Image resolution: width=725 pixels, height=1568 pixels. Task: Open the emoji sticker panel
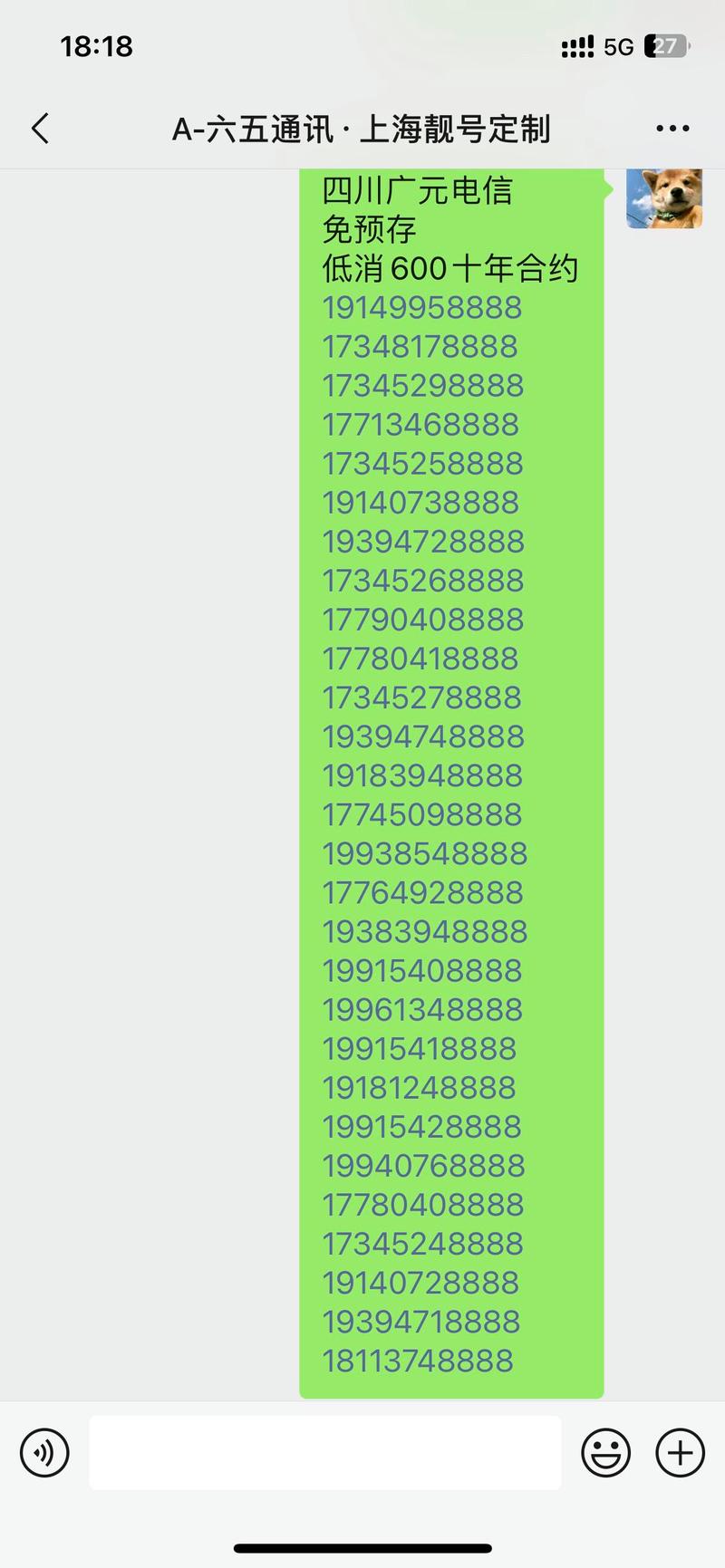coord(605,1453)
